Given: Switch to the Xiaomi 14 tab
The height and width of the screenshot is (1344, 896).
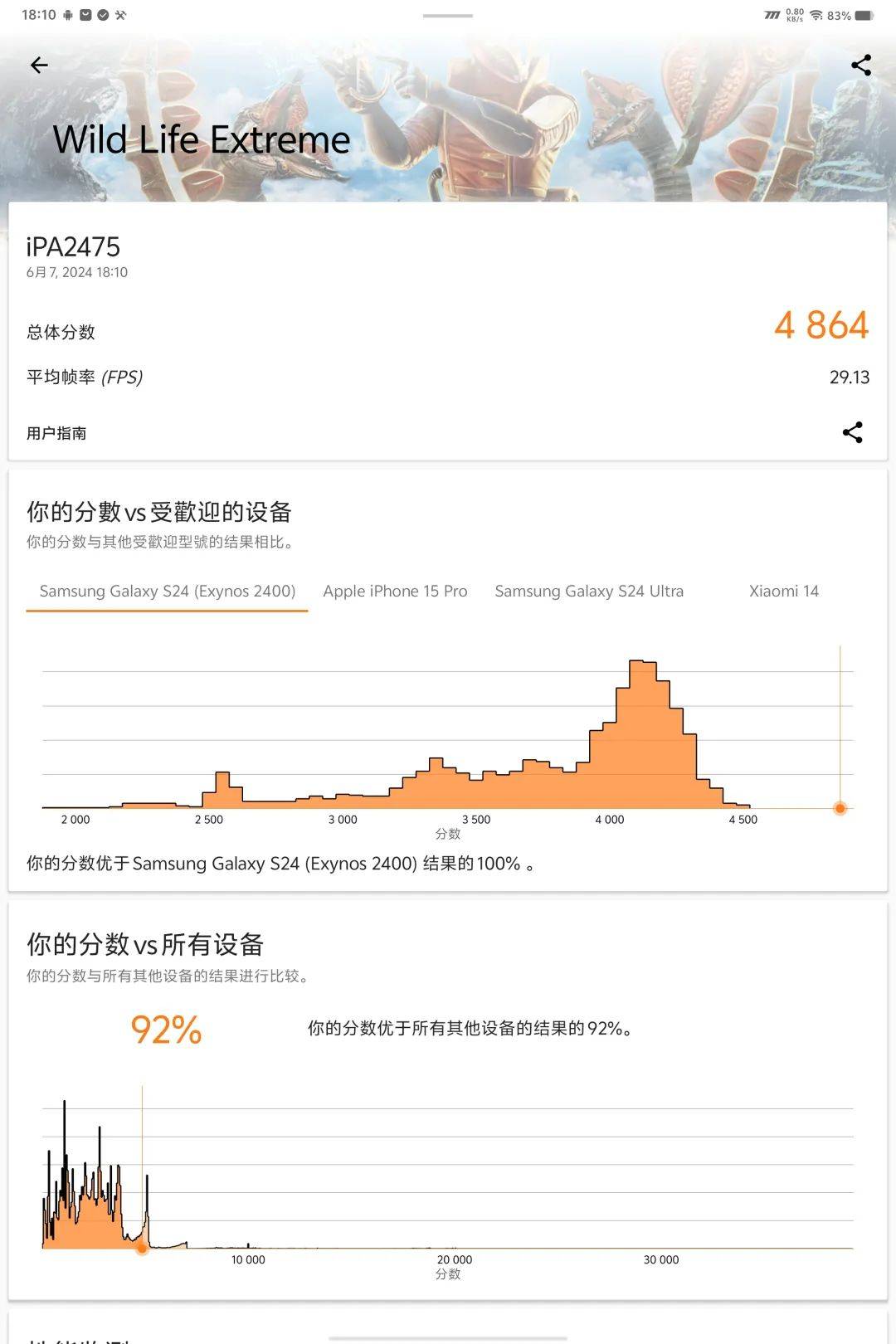Looking at the screenshot, I should 783,591.
